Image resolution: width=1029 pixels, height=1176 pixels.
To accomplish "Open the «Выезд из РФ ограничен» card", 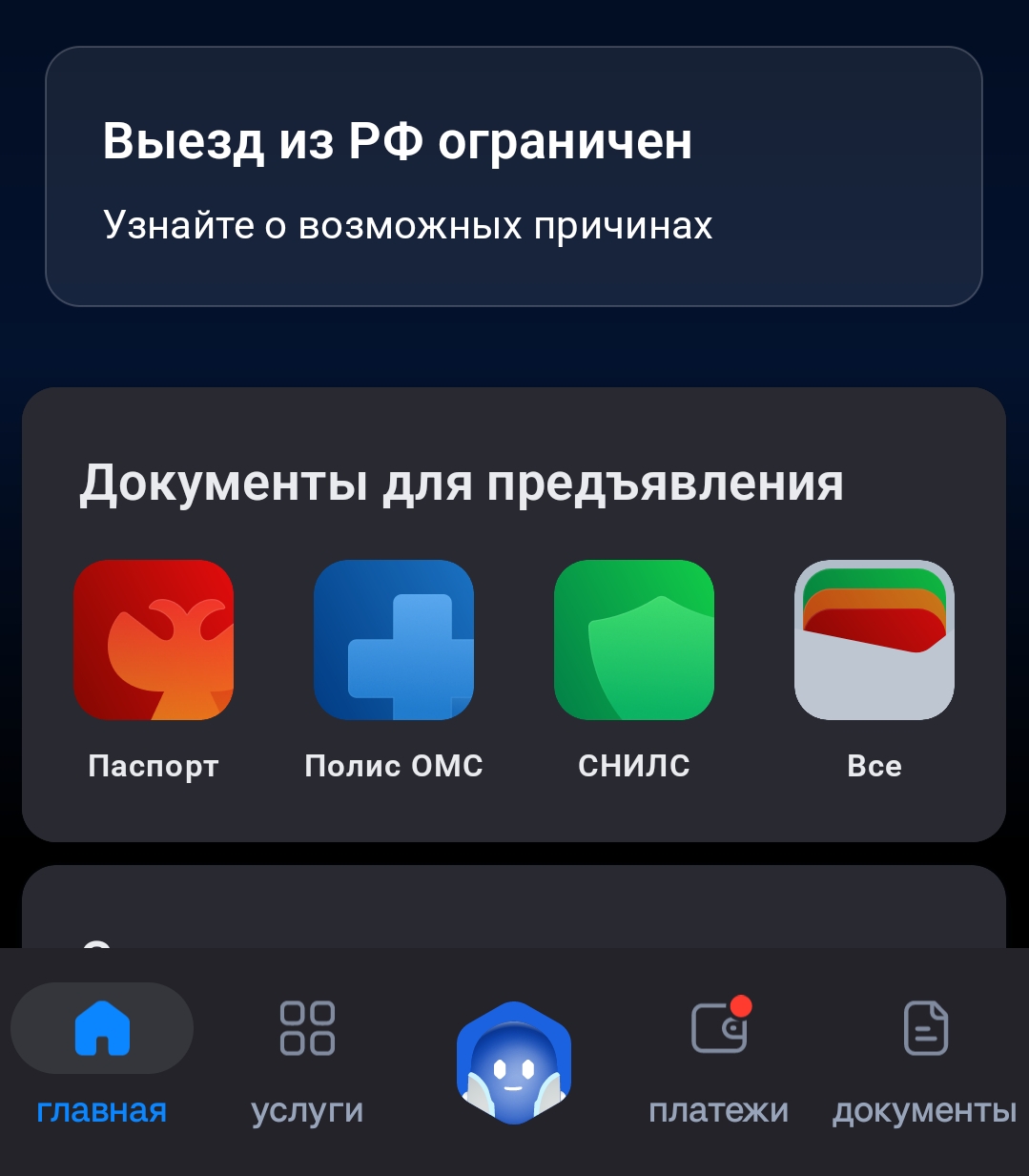I will pos(513,177).
